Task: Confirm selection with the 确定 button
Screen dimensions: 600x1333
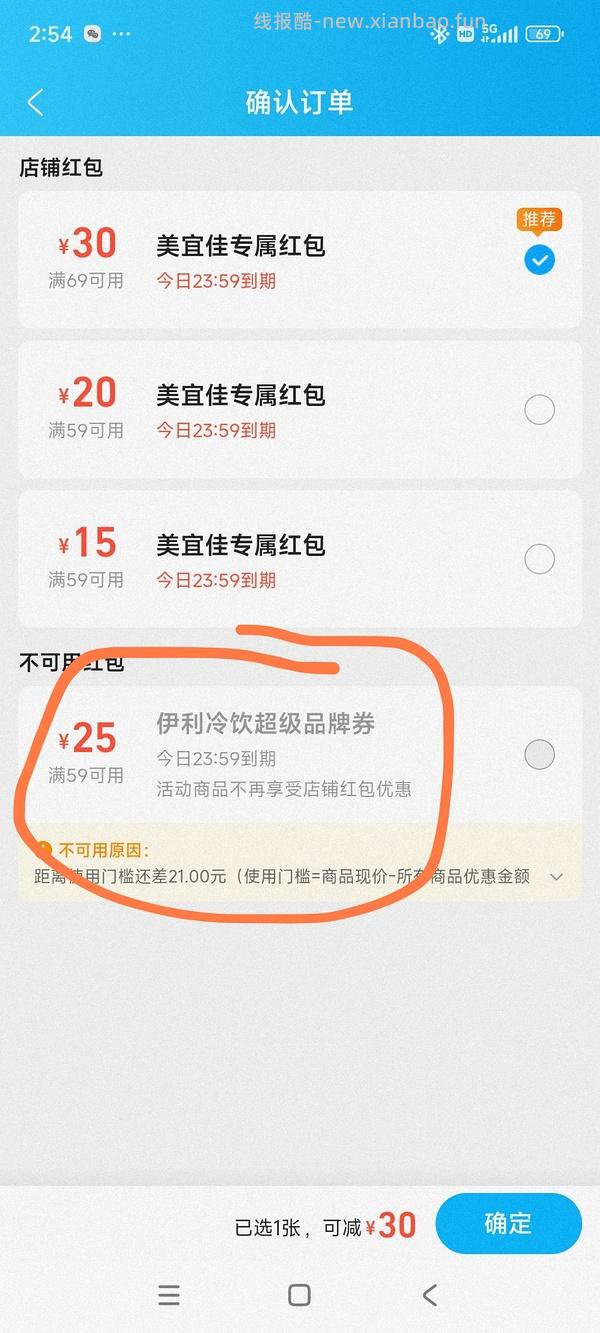Action: tap(508, 1223)
